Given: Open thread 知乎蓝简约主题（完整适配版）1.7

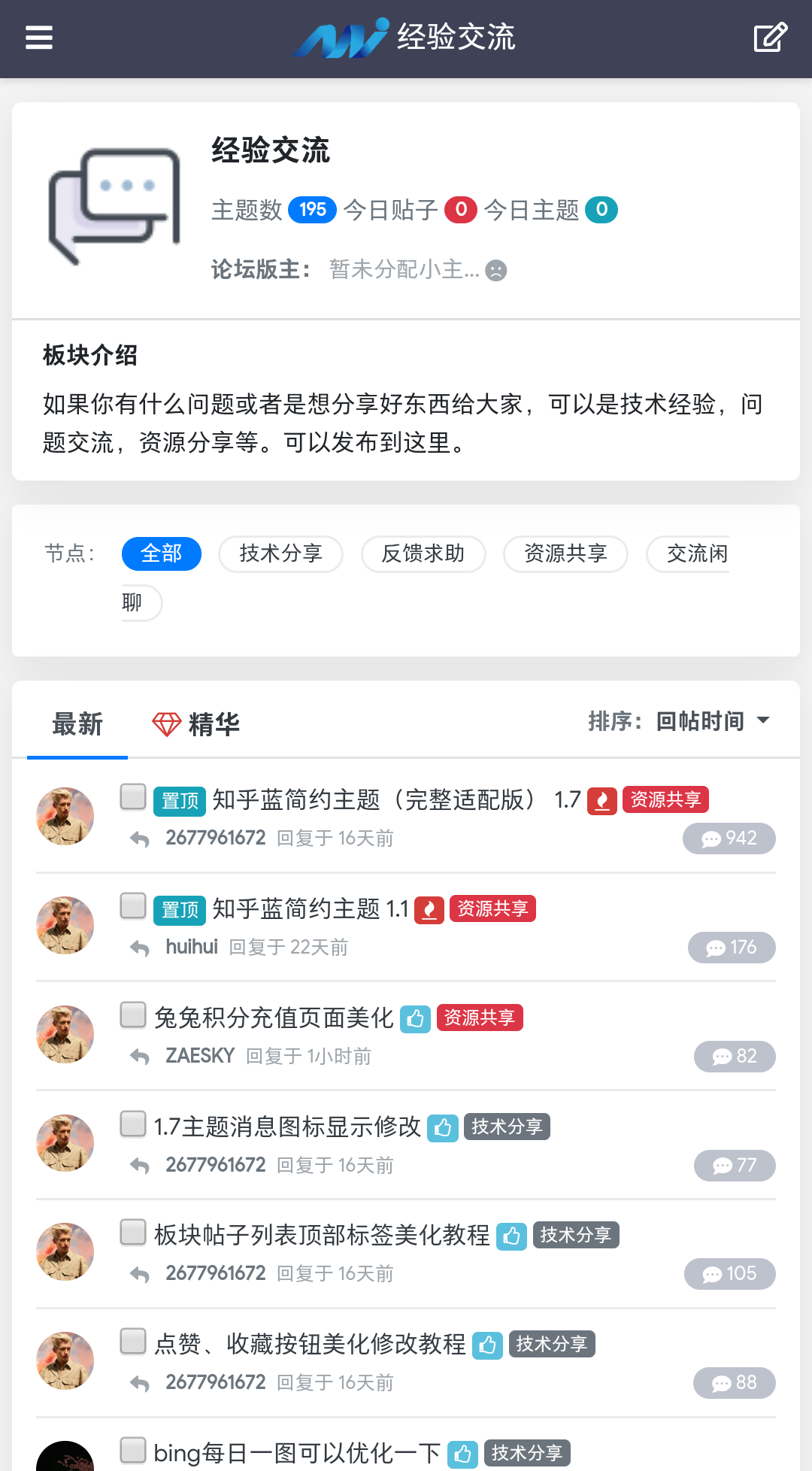Looking at the screenshot, I should [x=373, y=799].
